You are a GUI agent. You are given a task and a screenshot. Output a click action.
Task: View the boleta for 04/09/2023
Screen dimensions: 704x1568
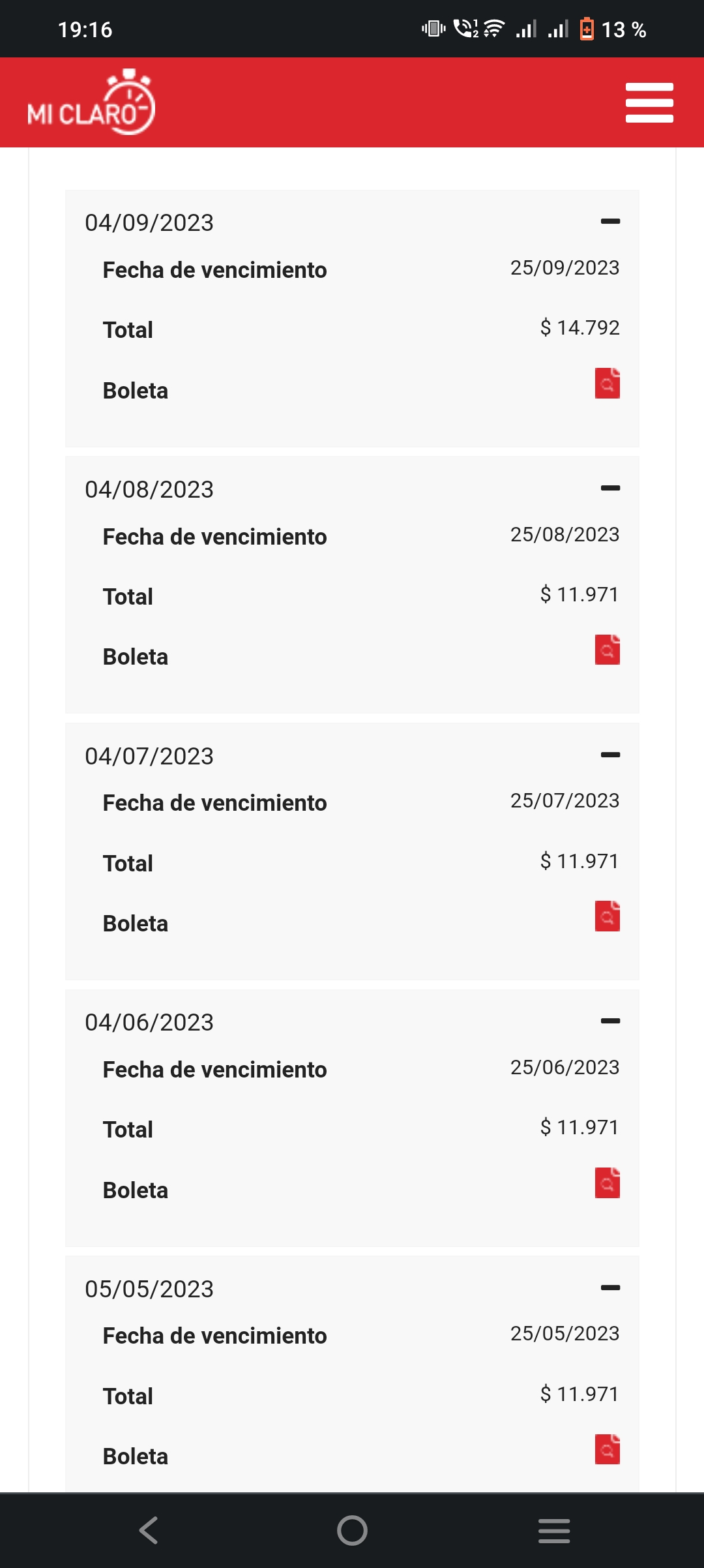608,384
